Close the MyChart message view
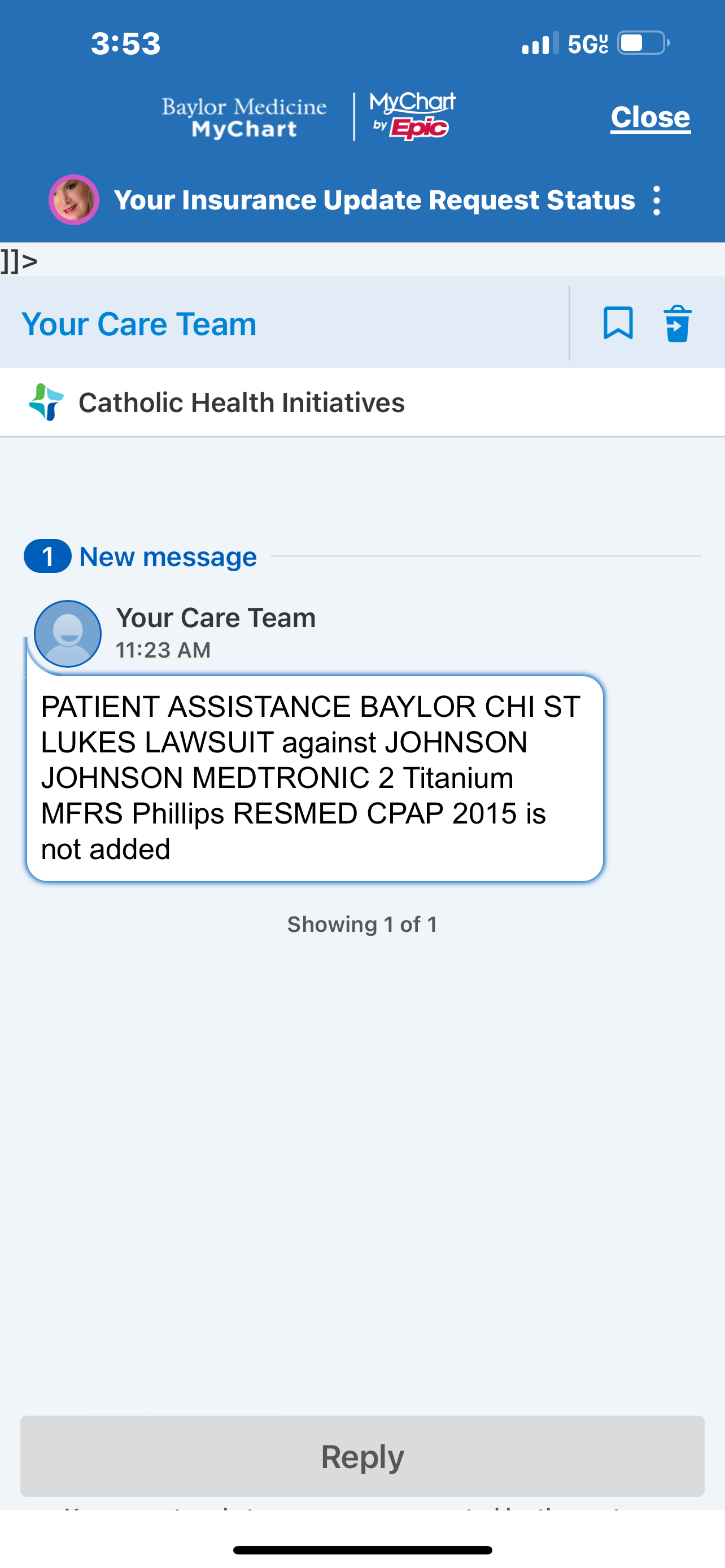 point(650,117)
